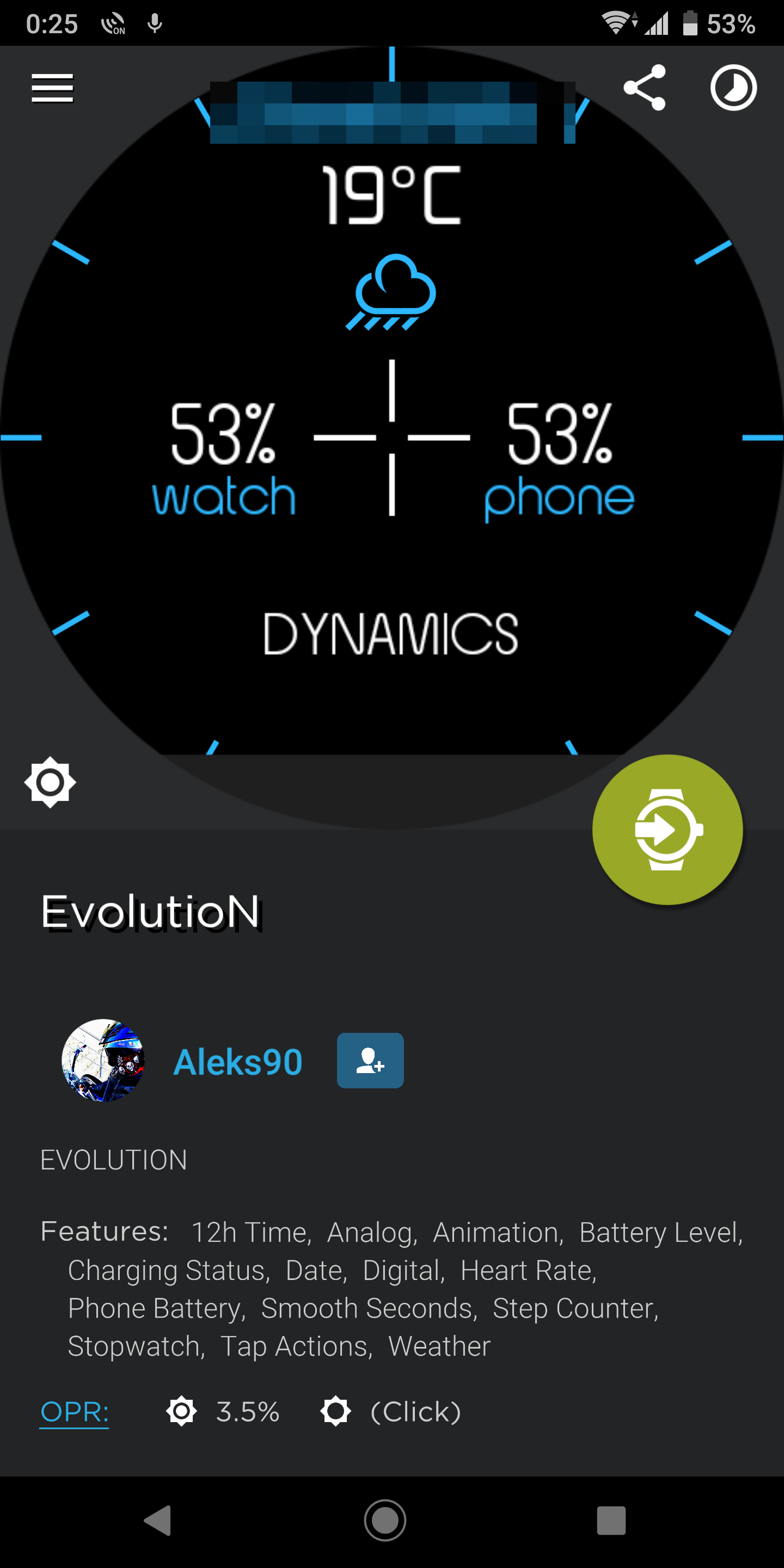Open the hamburger drawer menu
784x1568 pixels.
click(52, 88)
